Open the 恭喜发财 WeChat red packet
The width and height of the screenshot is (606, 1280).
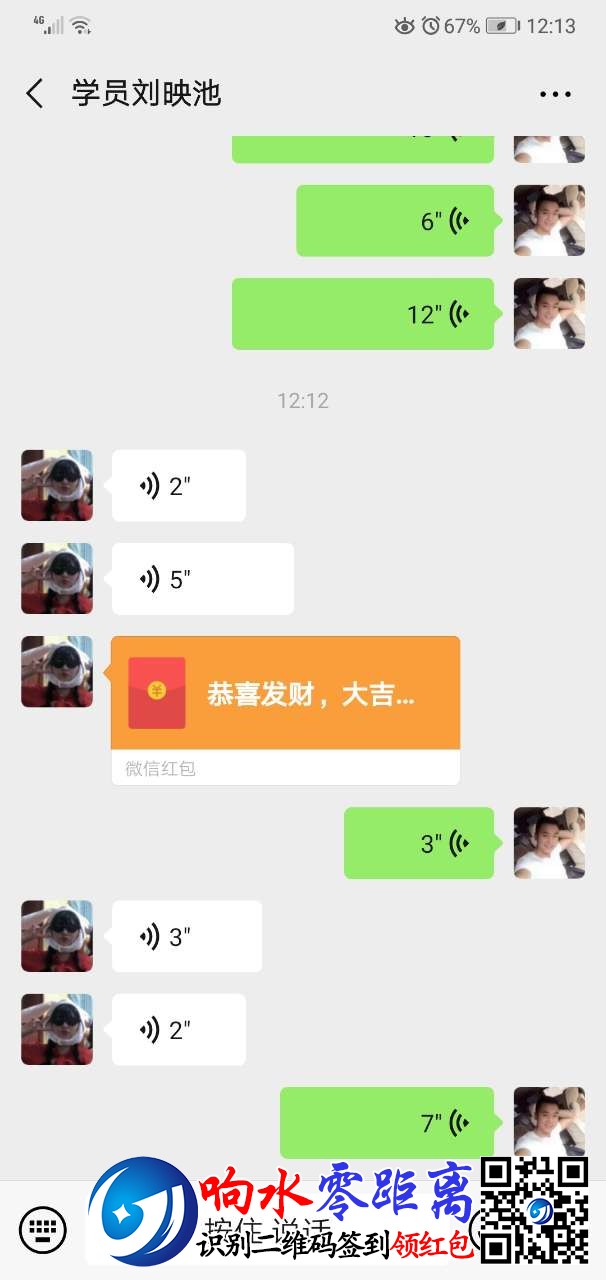click(x=285, y=694)
